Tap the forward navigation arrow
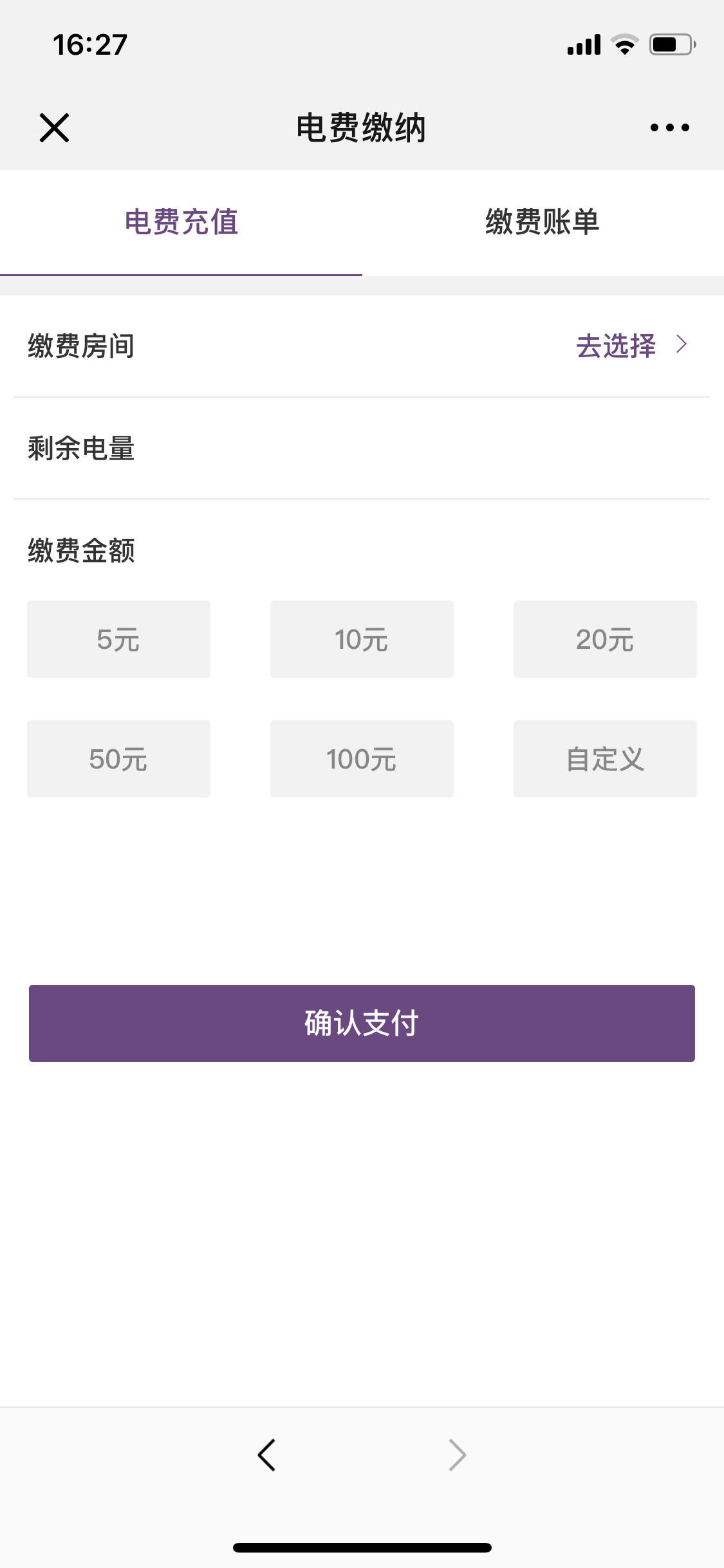The height and width of the screenshot is (1568, 724). (x=456, y=1455)
